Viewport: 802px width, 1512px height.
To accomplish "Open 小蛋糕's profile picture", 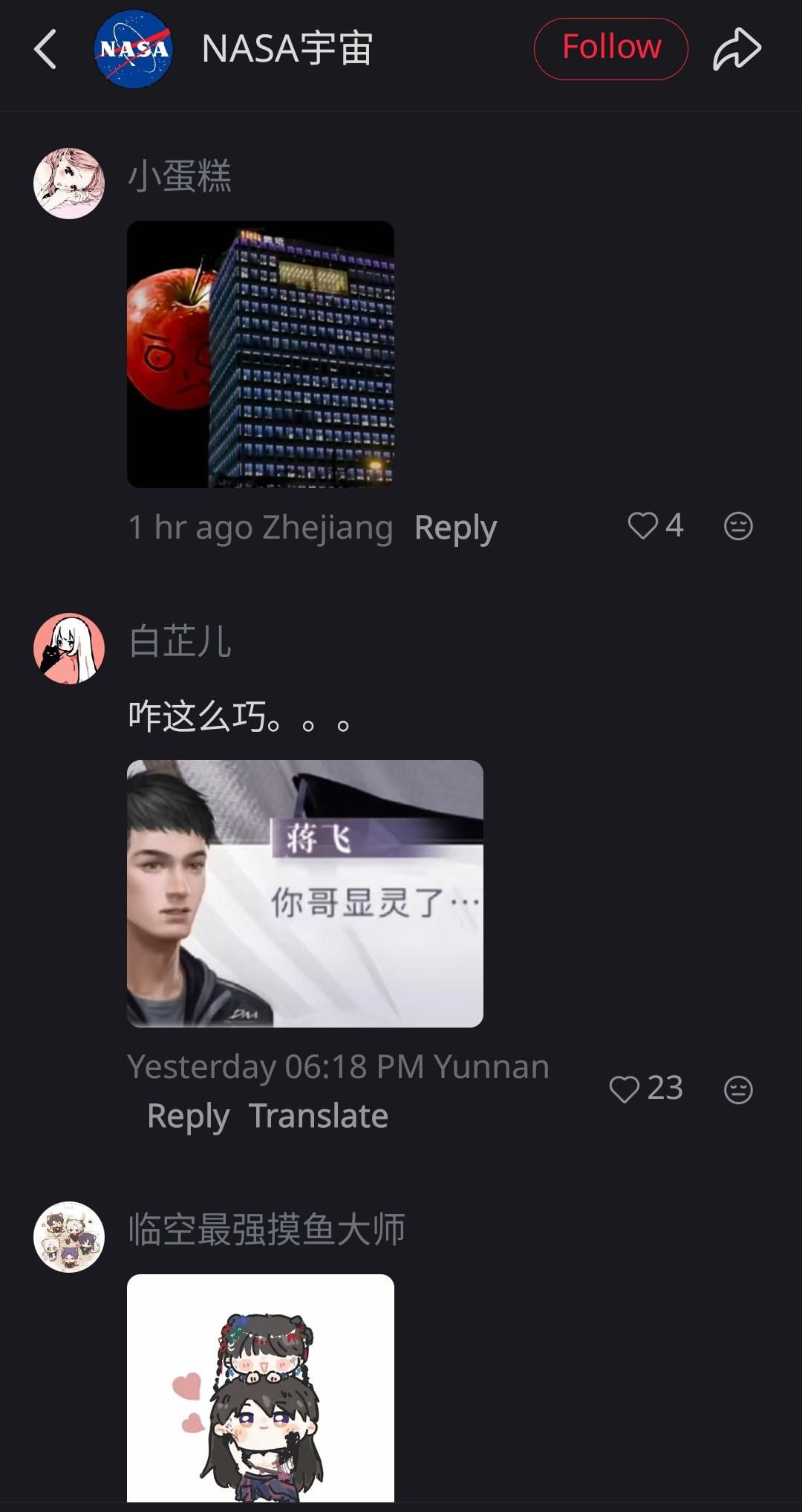I will click(69, 183).
